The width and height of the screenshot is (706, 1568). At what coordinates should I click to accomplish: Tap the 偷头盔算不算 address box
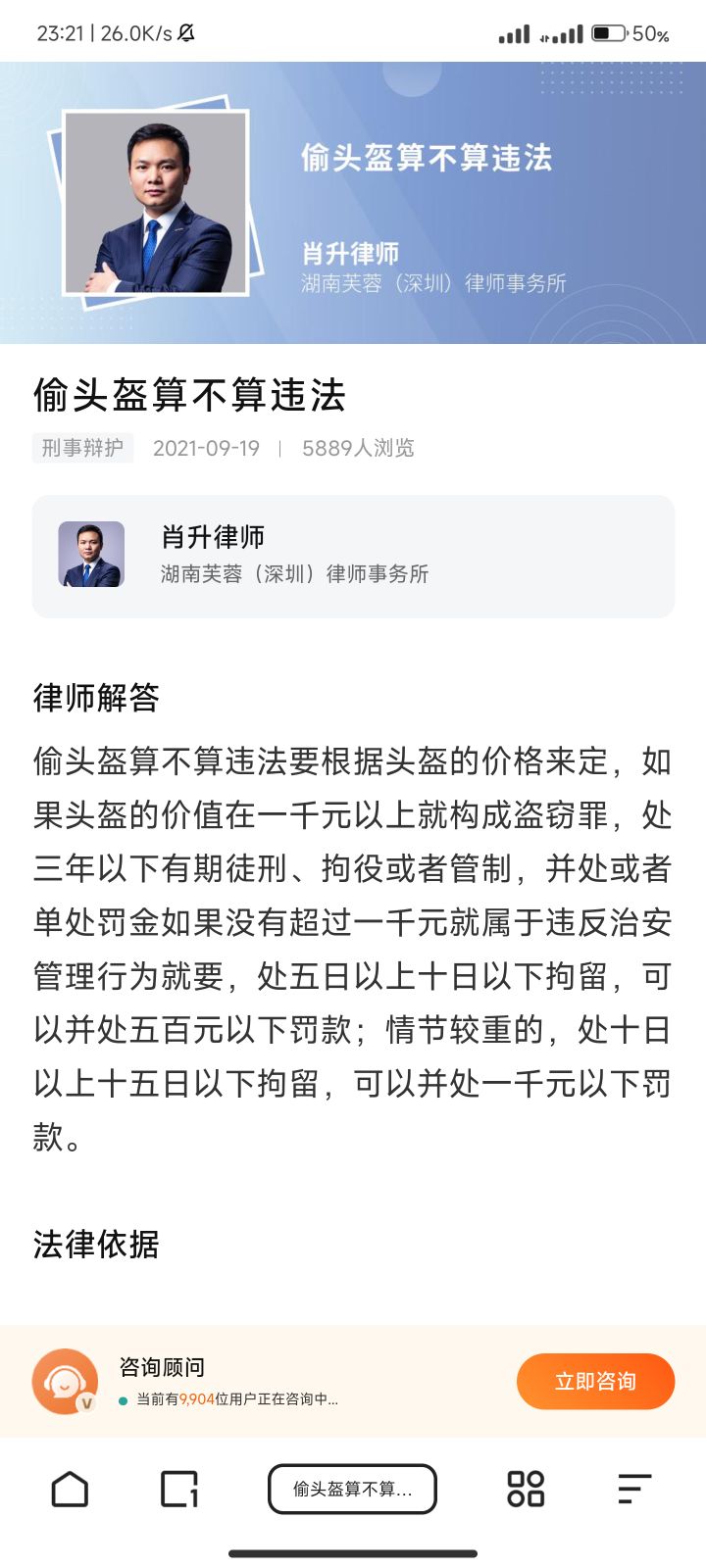click(352, 1490)
